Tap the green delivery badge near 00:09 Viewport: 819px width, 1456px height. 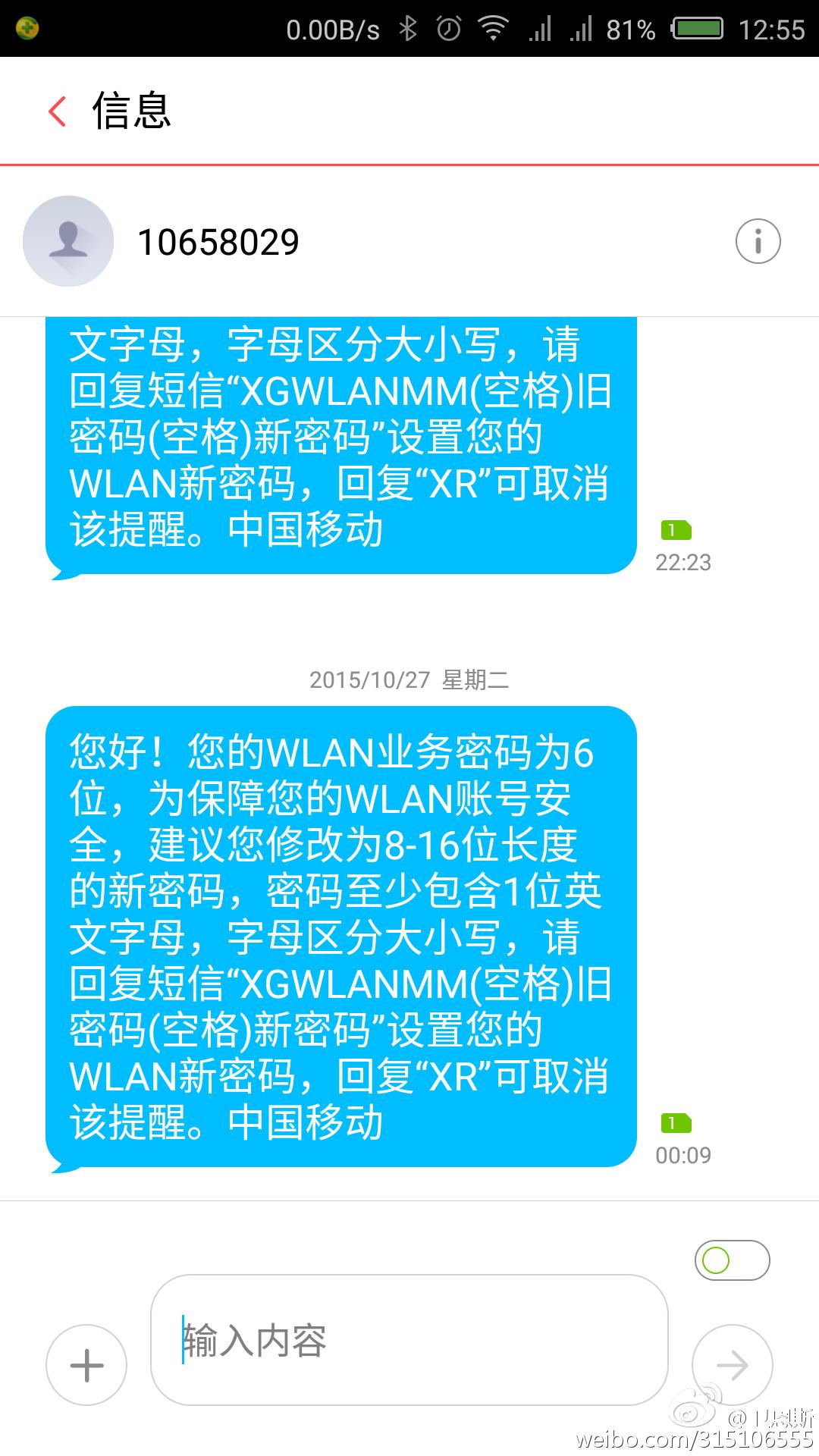[x=677, y=1123]
